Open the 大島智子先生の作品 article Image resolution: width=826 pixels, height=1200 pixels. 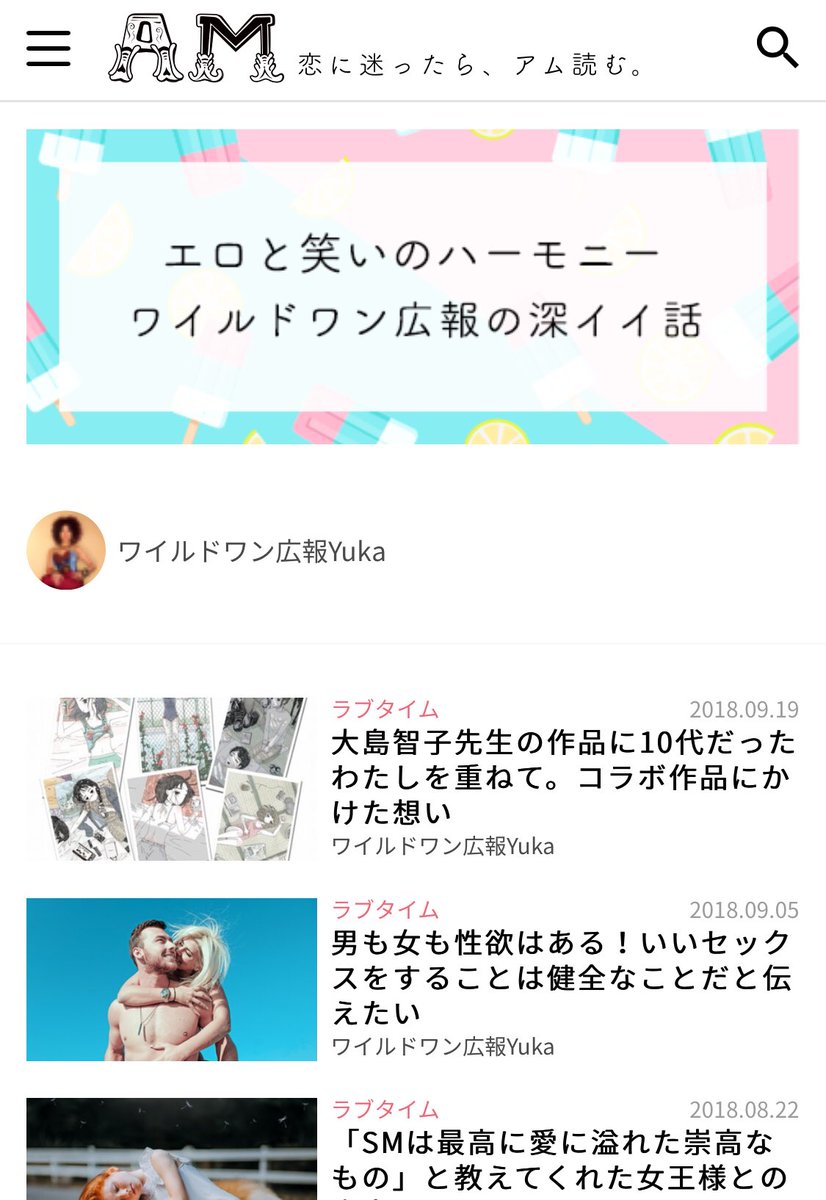pos(563,777)
